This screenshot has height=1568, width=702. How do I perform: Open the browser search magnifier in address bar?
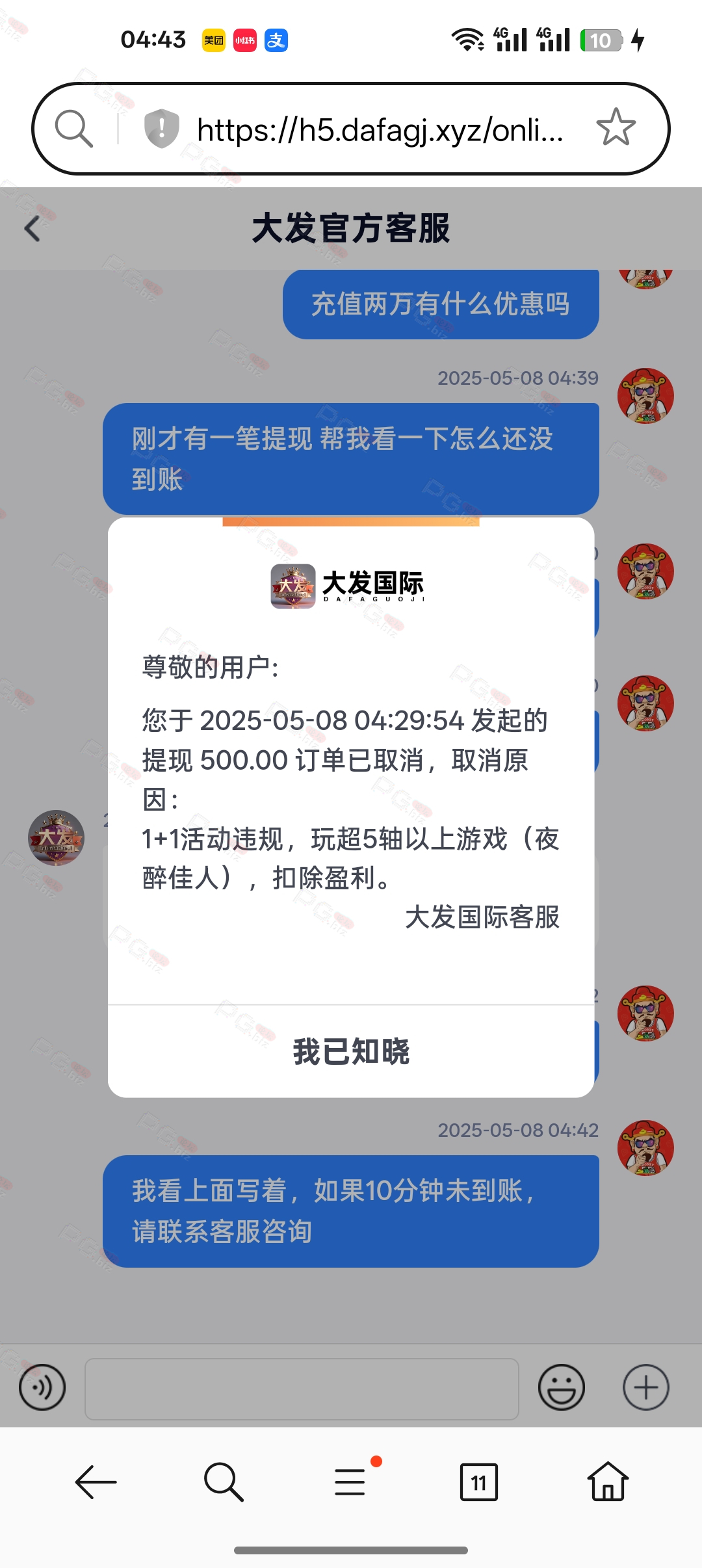pyautogui.click(x=73, y=128)
